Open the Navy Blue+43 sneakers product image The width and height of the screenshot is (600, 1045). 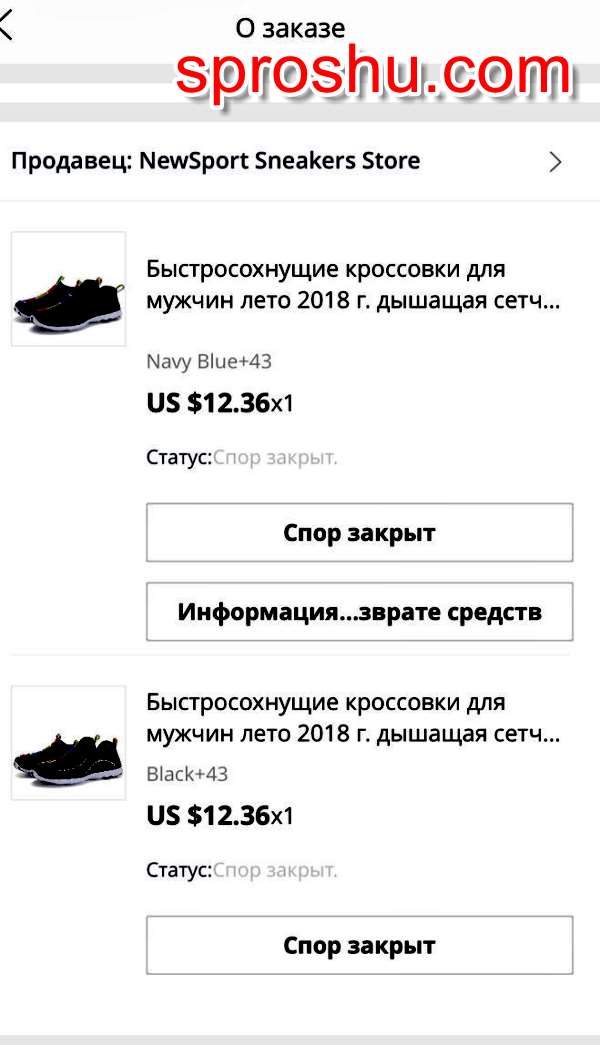click(x=68, y=289)
